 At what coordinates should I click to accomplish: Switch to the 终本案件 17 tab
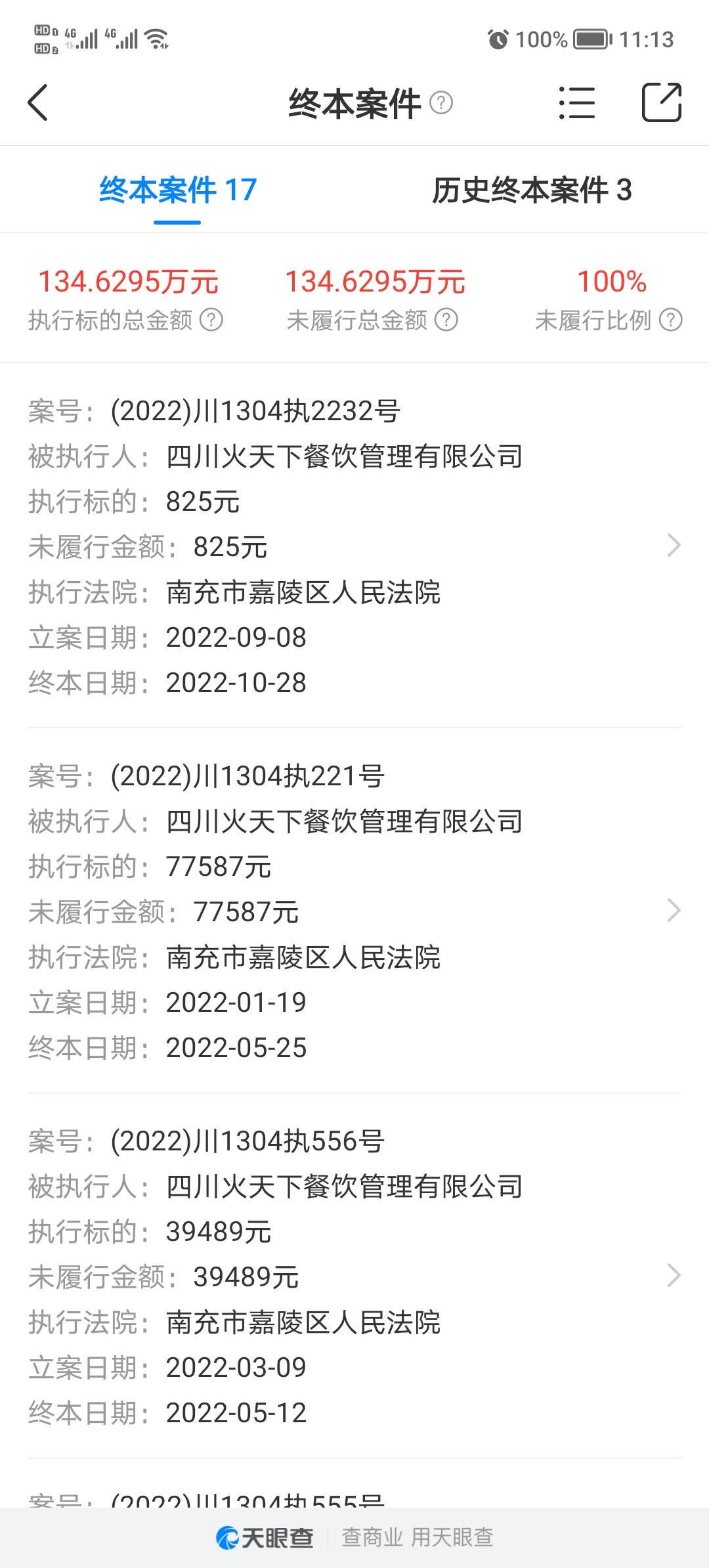click(177, 190)
